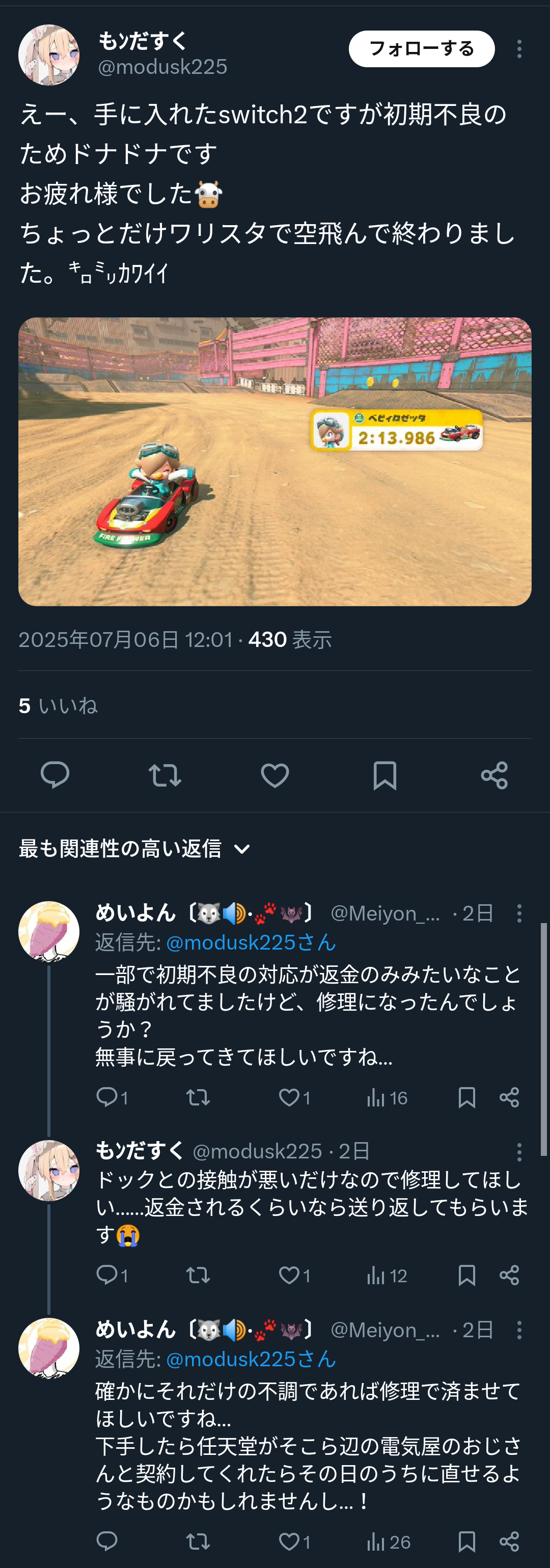Open めいよん's avatar on first reply
Screen dimensions: 550x1568
click(x=49, y=931)
